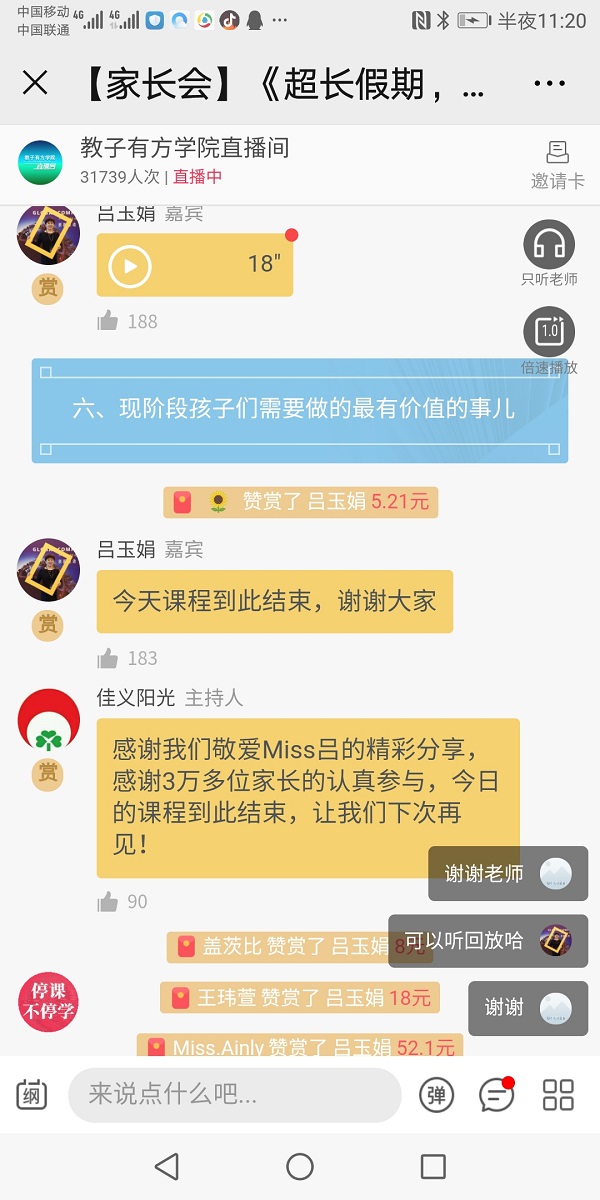
Task: Like the 18-second voice message
Action: (x=108, y=321)
